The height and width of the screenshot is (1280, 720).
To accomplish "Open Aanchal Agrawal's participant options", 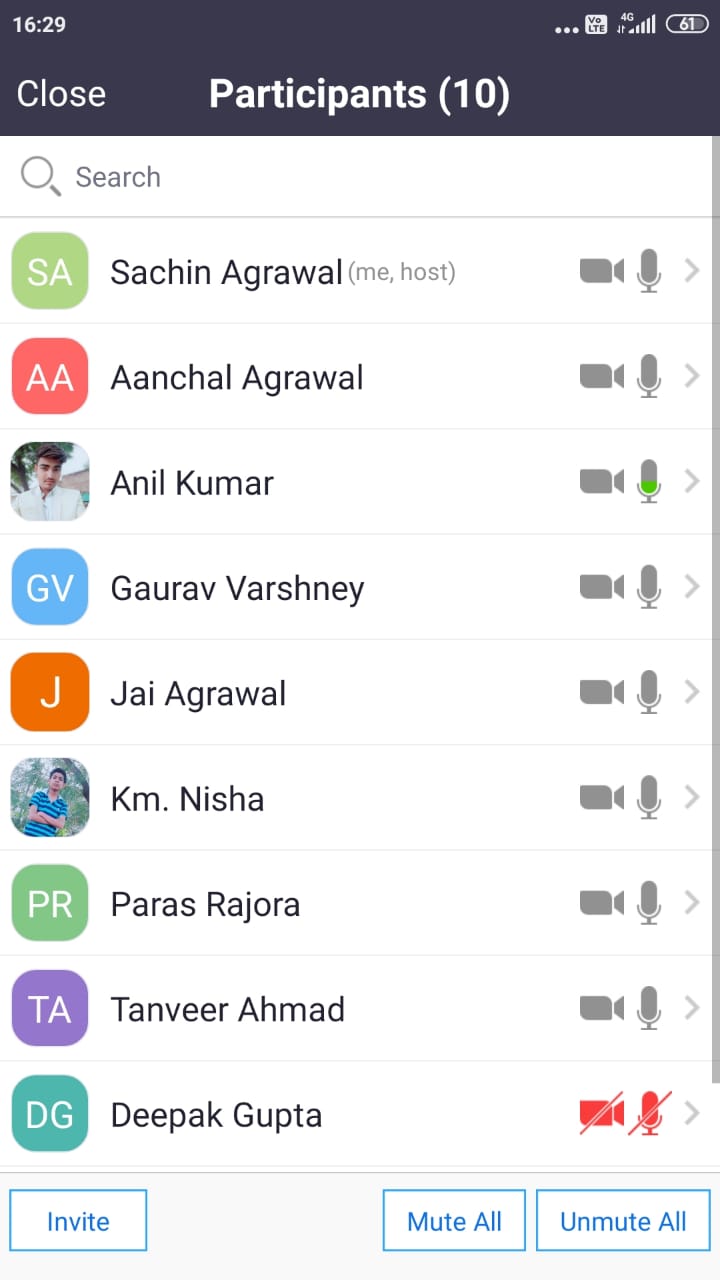I will [356, 377].
